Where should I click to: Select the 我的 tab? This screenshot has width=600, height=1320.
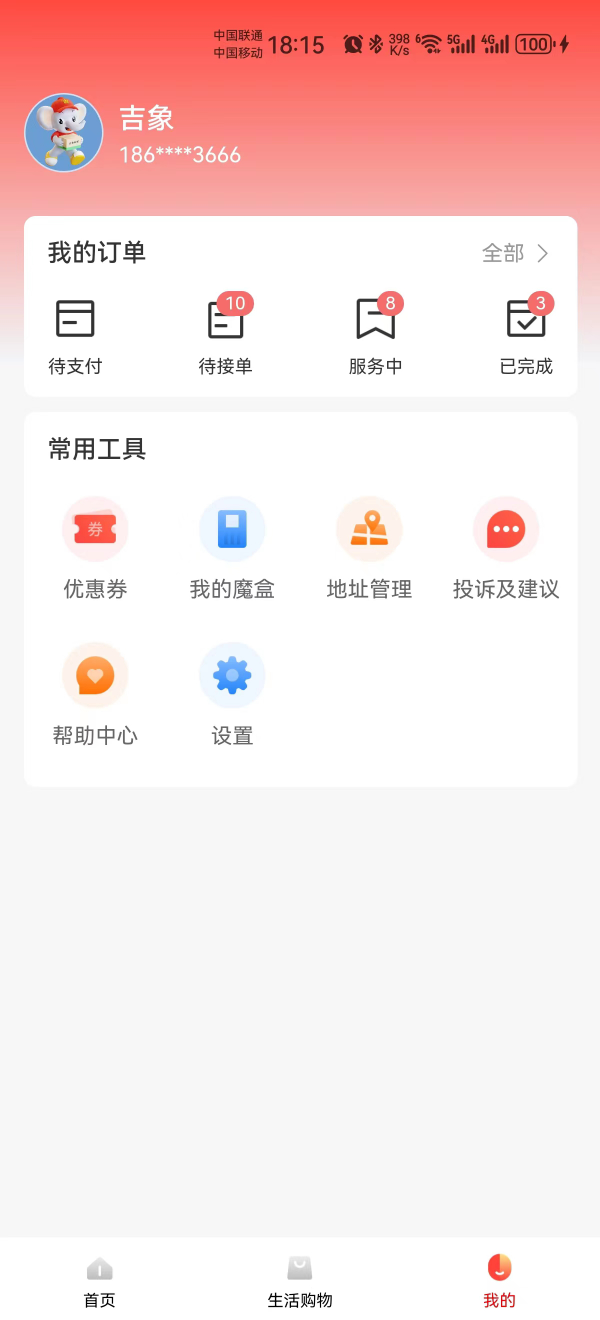click(x=500, y=1282)
